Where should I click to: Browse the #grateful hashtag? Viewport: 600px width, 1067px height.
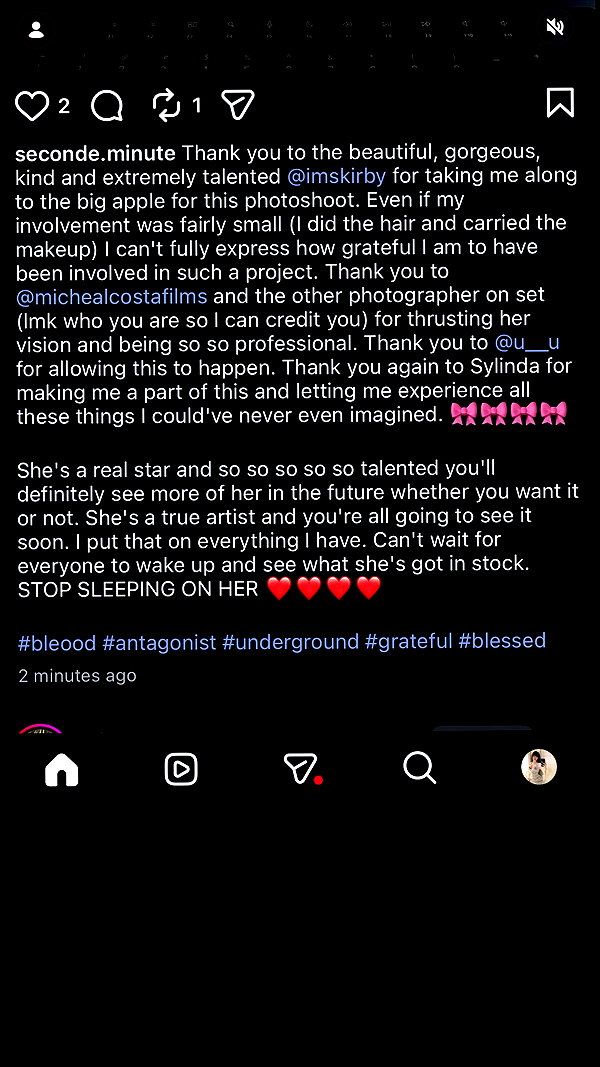tap(408, 641)
